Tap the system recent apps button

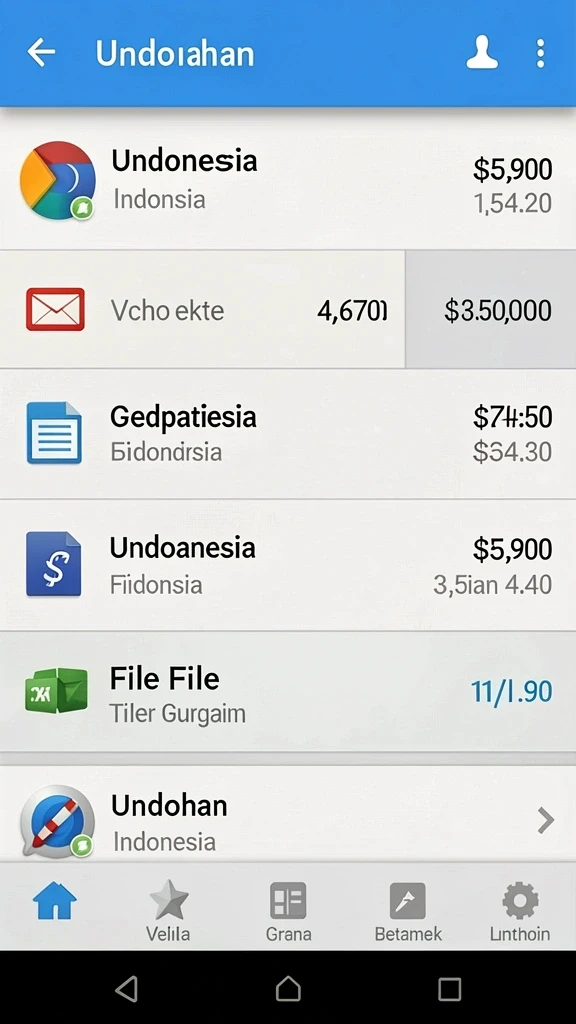(449, 989)
